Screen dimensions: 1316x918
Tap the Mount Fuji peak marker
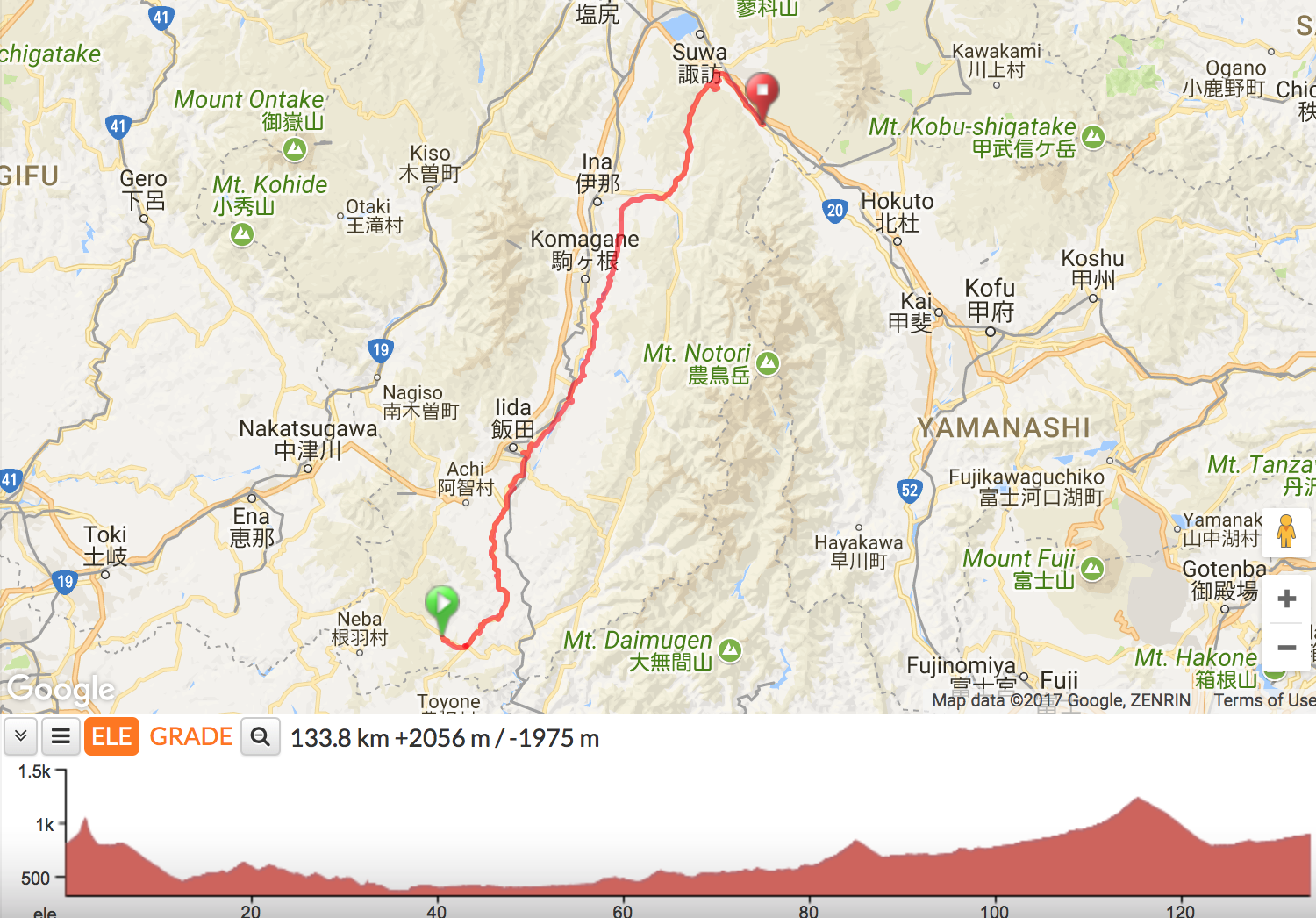[1092, 569]
